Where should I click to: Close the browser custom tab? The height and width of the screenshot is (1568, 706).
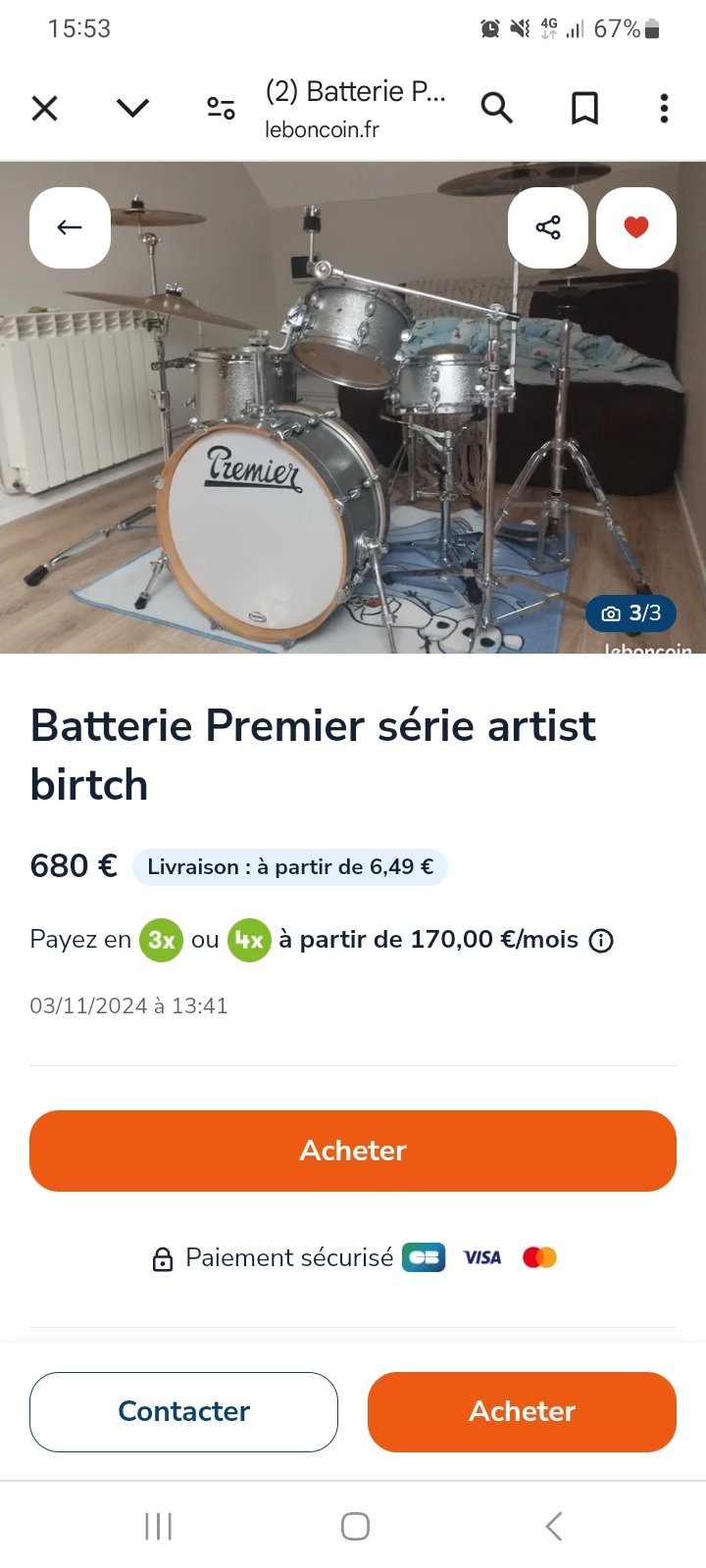45,108
